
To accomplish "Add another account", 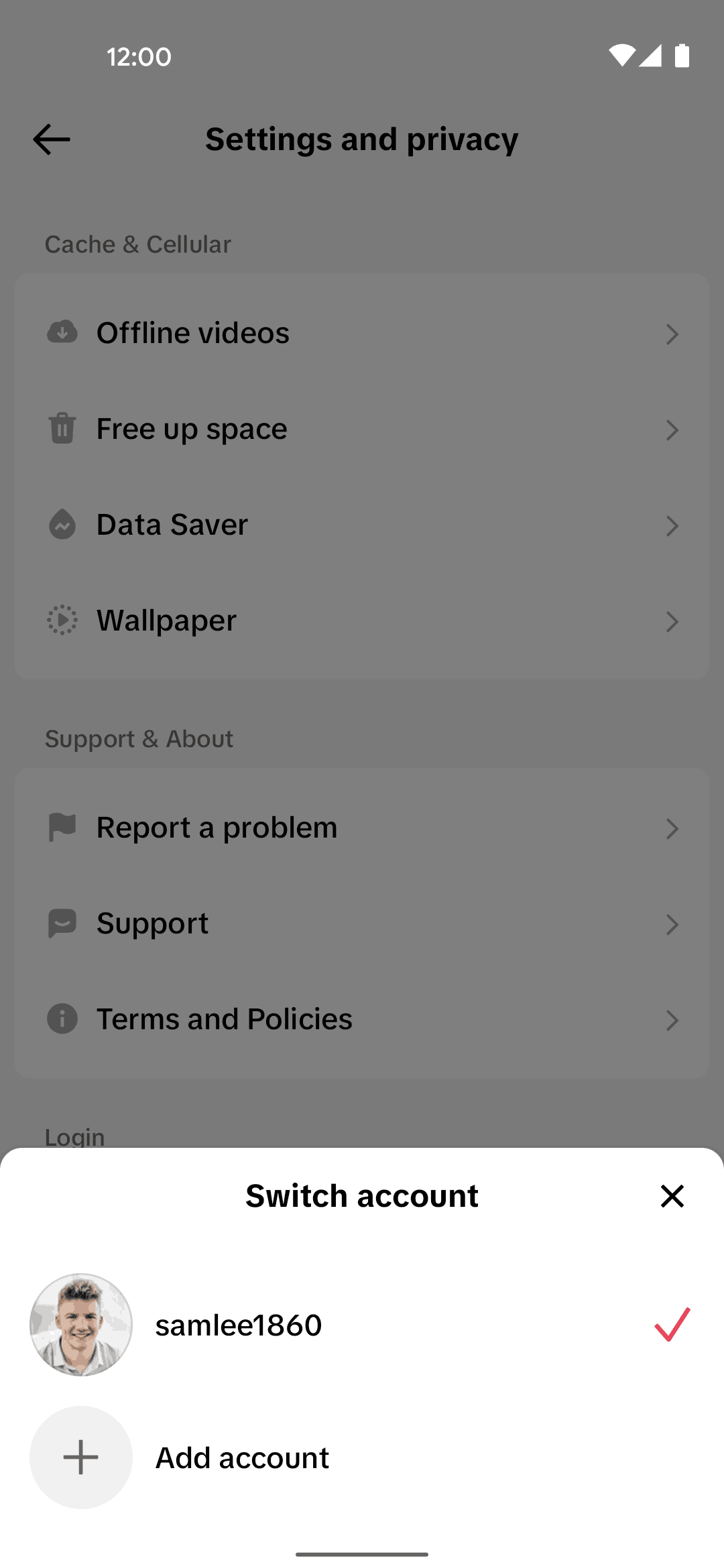I will [241, 1458].
